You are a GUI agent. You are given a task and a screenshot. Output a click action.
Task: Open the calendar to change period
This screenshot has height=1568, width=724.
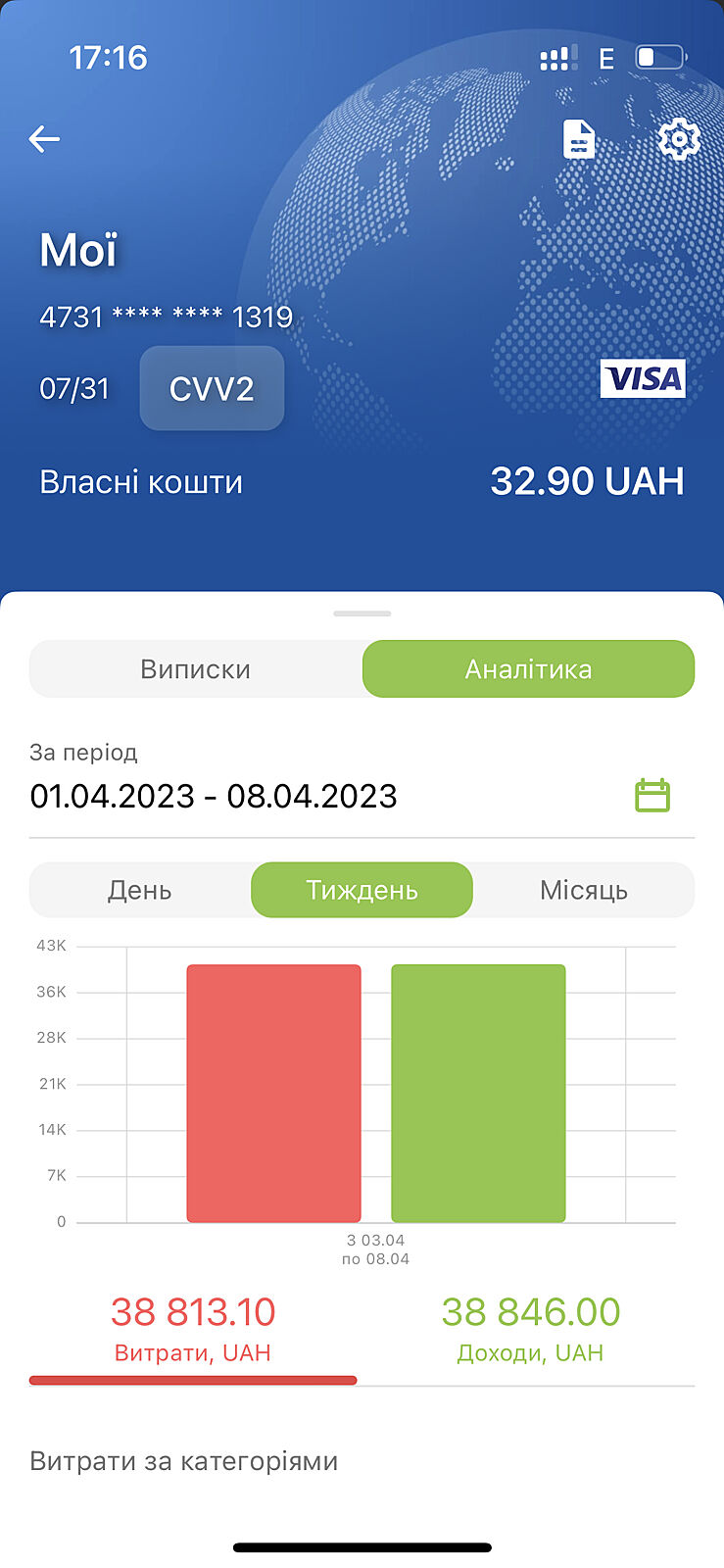(x=652, y=796)
